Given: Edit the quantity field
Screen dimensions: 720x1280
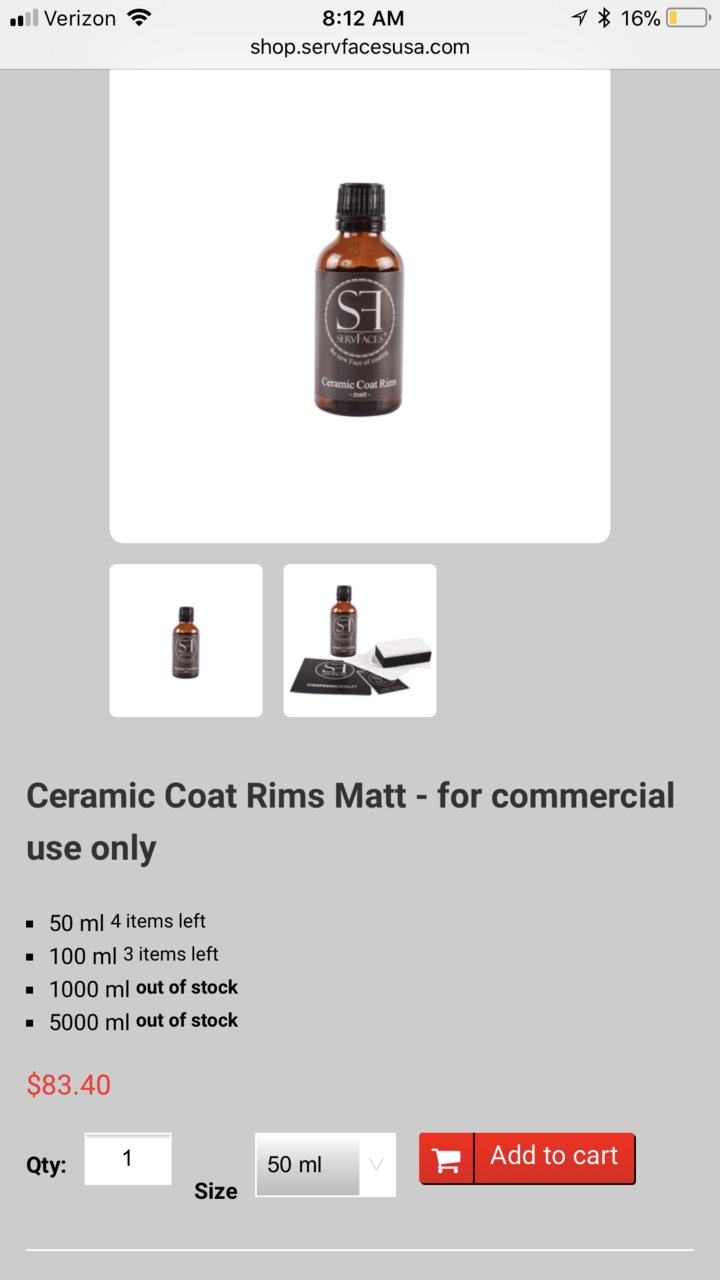Looking at the screenshot, I should [128, 1159].
